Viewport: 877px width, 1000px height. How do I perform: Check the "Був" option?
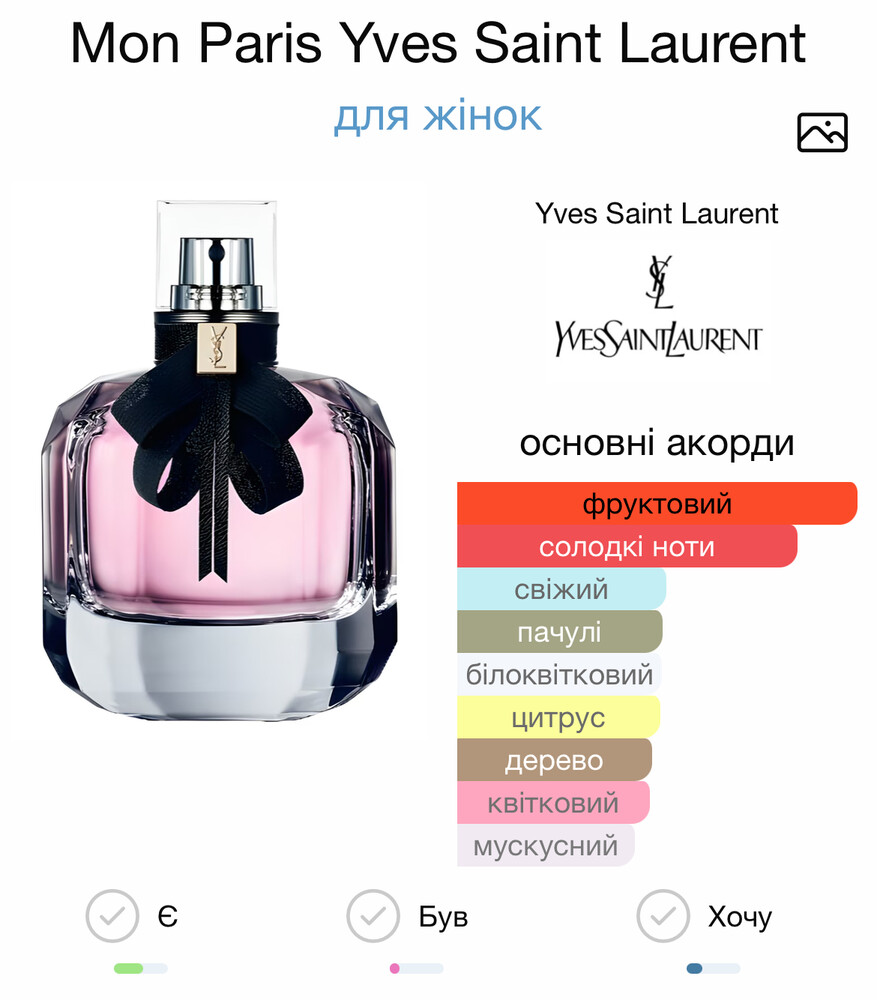click(x=372, y=916)
